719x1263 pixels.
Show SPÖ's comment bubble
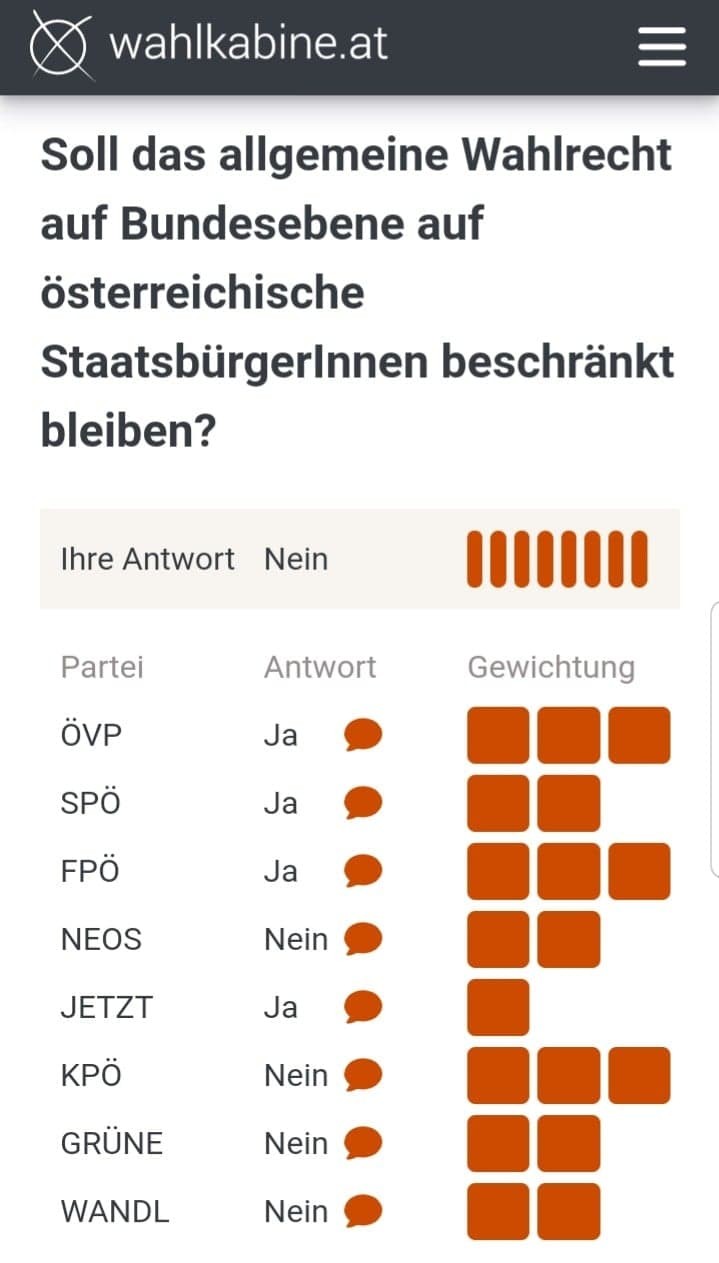(x=363, y=803)
